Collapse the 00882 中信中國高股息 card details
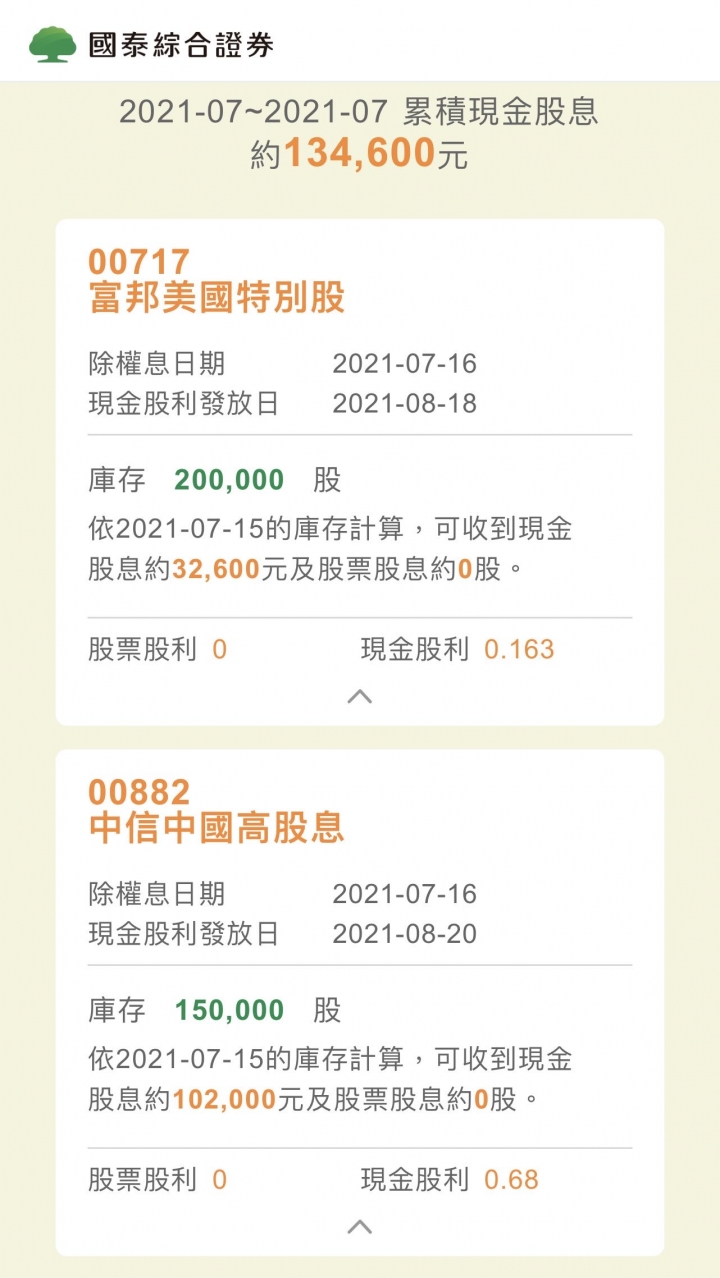Viewport: 720px width, 1278px height. [359, 1227]
